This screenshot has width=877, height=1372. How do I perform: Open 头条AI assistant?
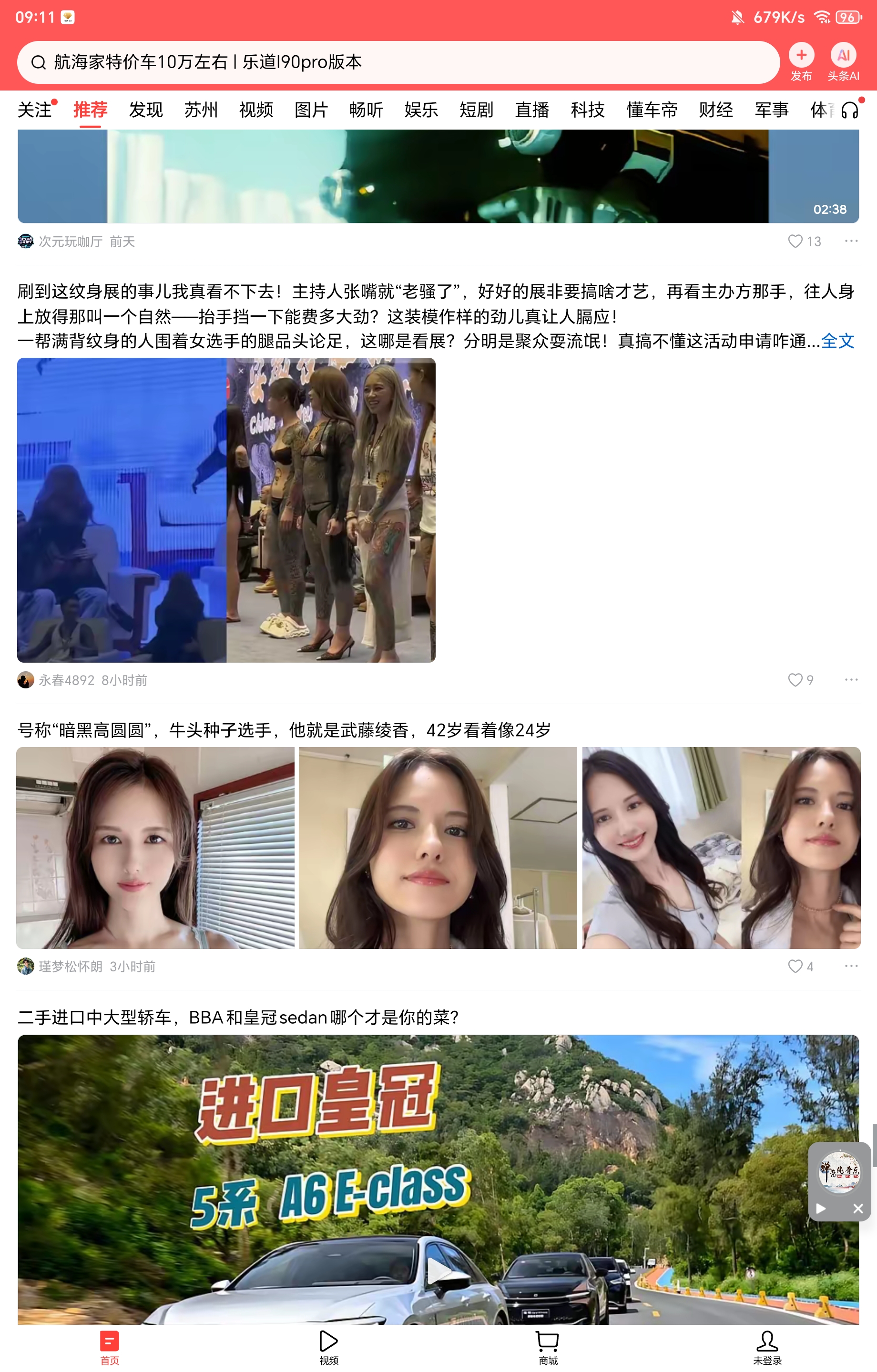(843, 61)
